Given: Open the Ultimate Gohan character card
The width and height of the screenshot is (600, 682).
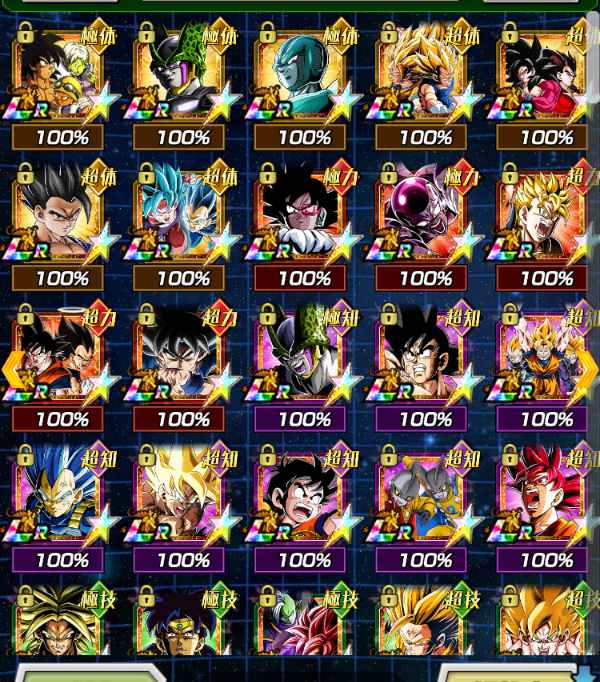Looking at the screenshot, I should click(x=62, y=218).
